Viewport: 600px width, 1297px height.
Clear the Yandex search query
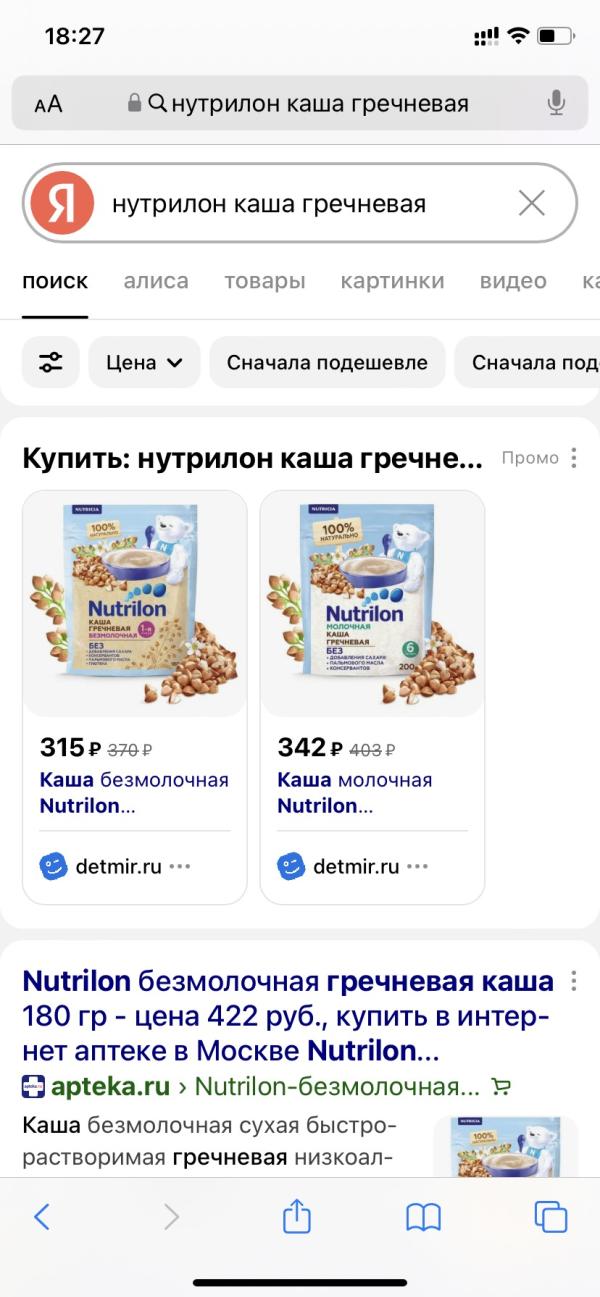tap(531, 204)
